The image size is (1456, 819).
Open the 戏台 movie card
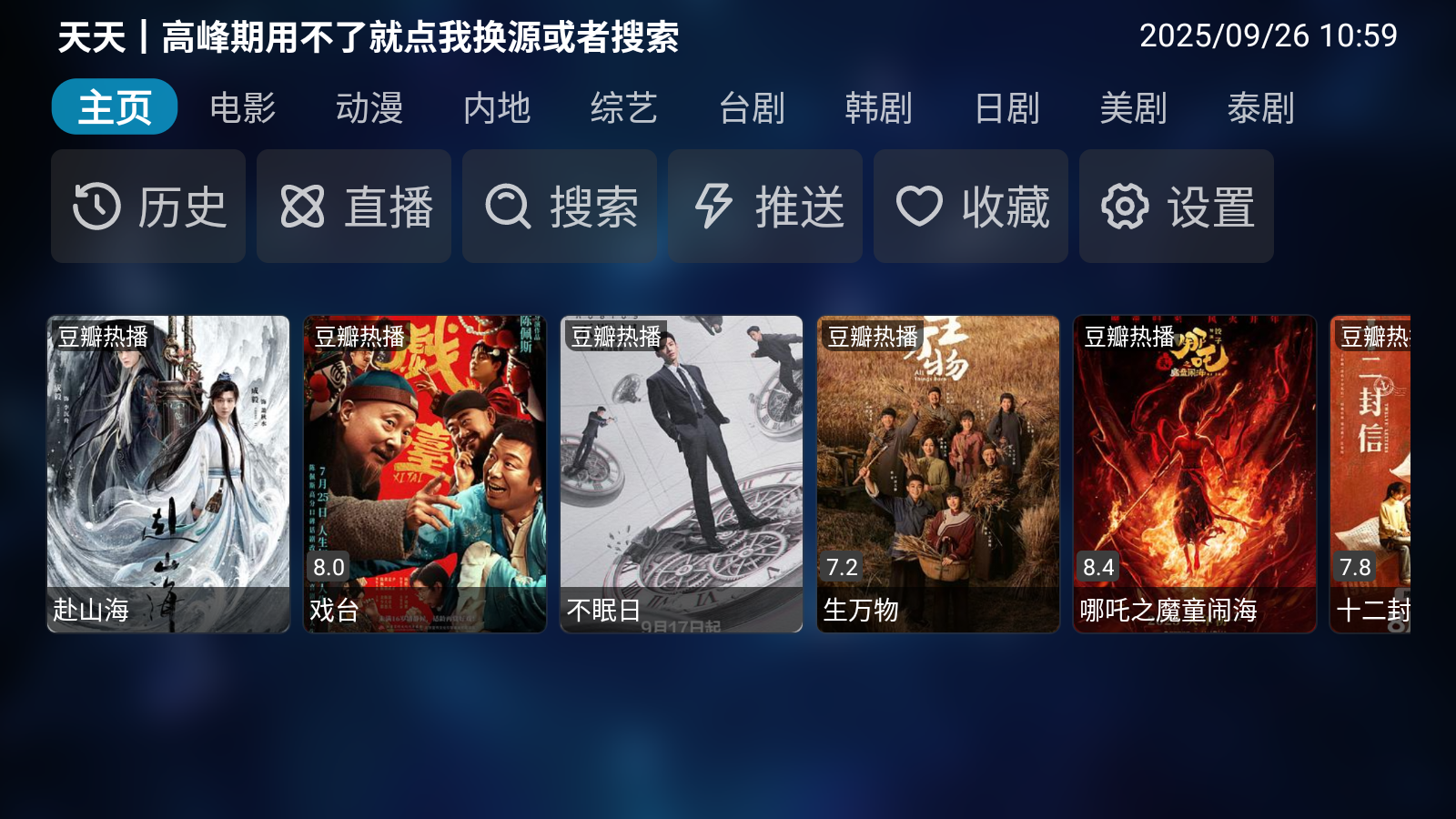tap(425, 474)
